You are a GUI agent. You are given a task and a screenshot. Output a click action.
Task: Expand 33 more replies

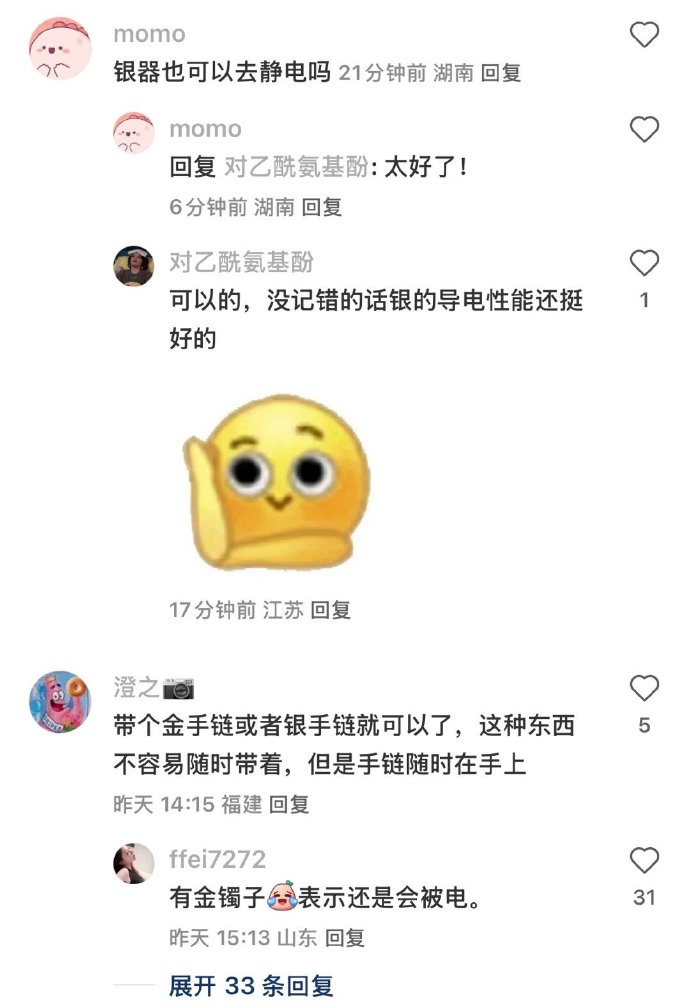pyautogui.click(x=250, y=986)
